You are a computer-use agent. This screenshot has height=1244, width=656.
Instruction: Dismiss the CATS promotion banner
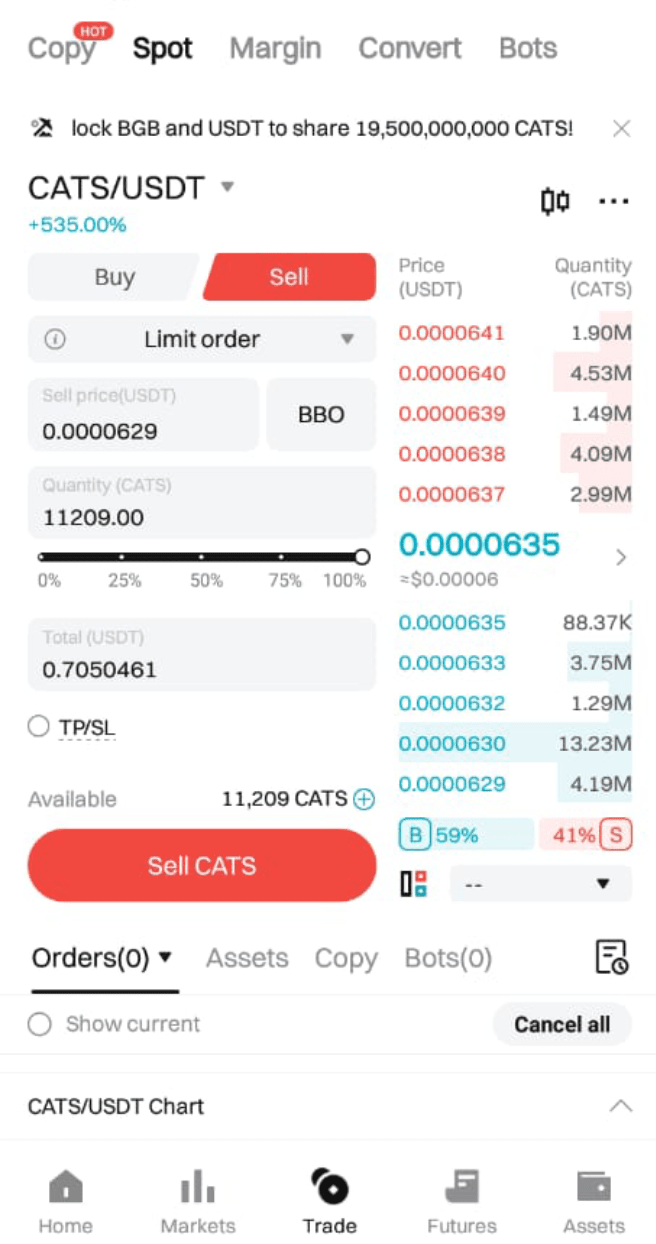(621, 128)
